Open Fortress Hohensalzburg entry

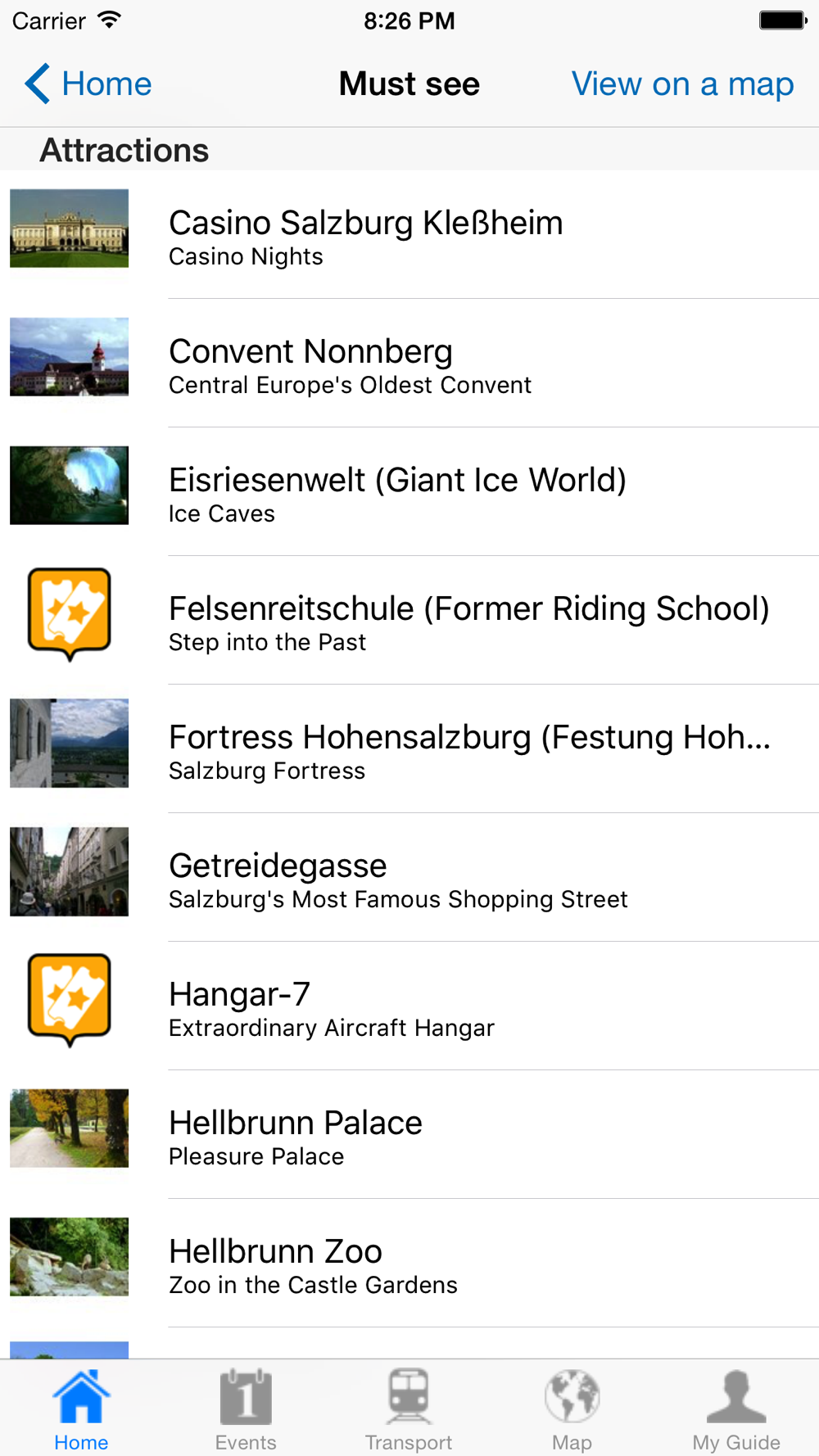[x=409, y=749]
